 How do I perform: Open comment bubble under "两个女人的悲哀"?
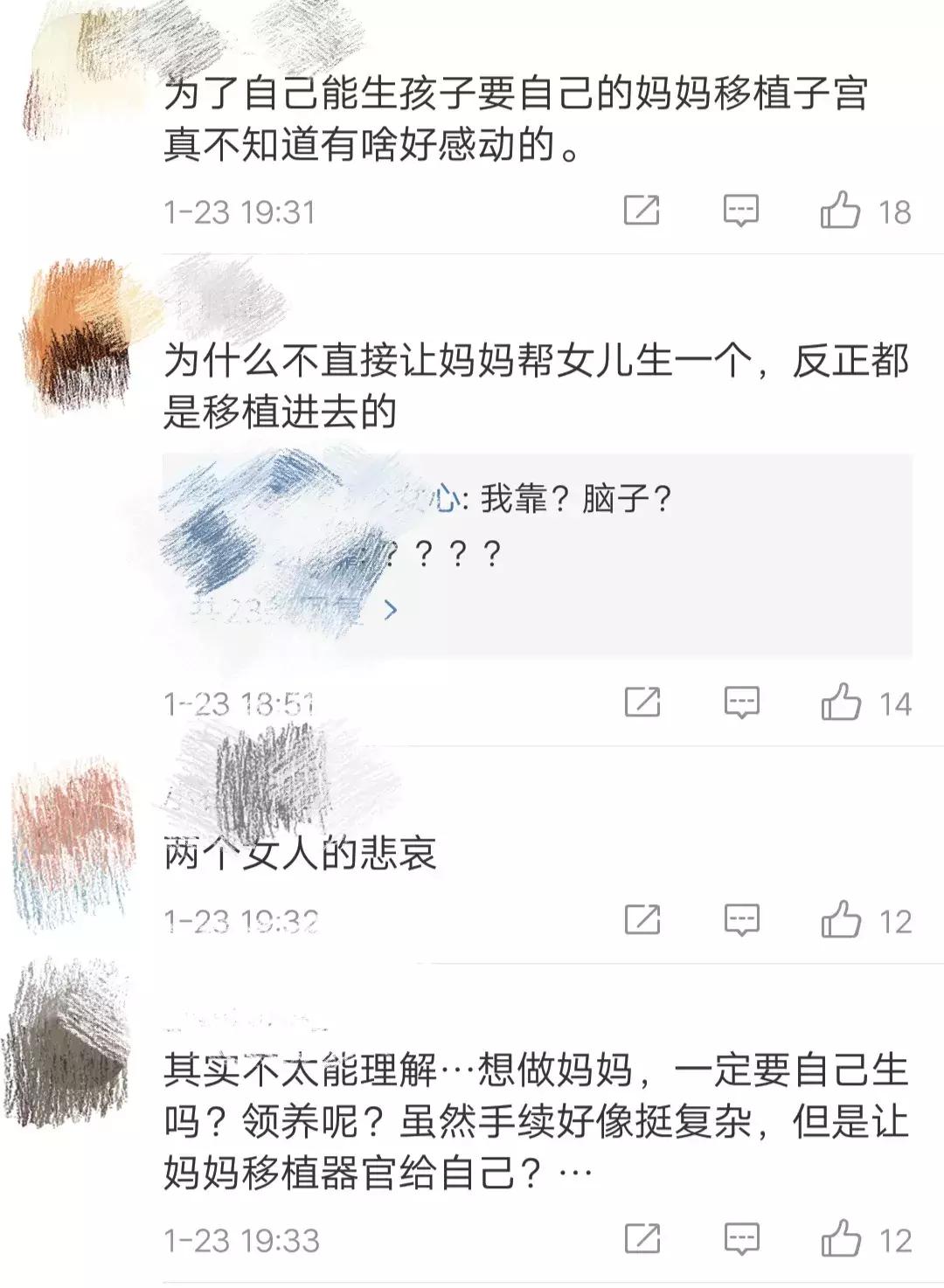coord(741,918)
